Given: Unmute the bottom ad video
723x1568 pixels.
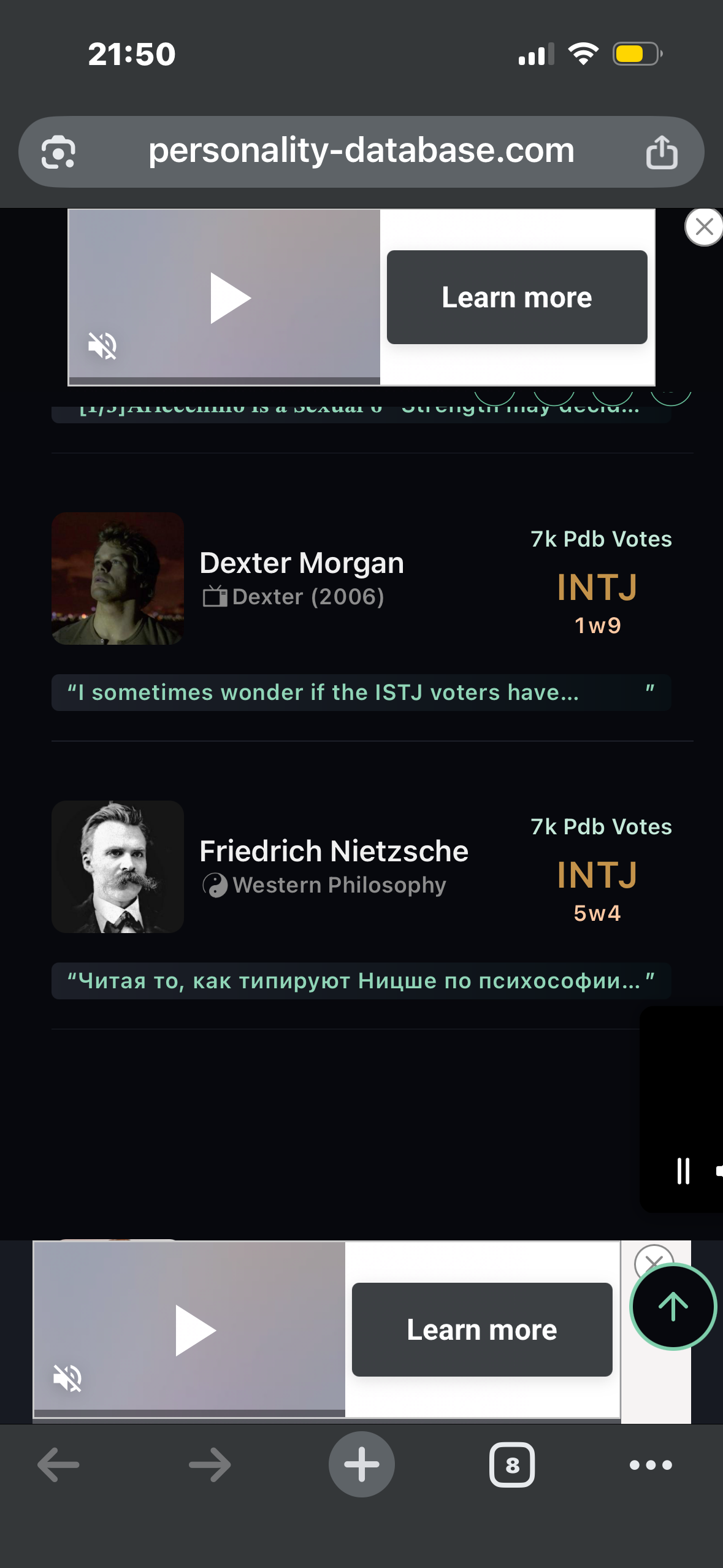Looking at the screenshot, I should pos(67,1378).
